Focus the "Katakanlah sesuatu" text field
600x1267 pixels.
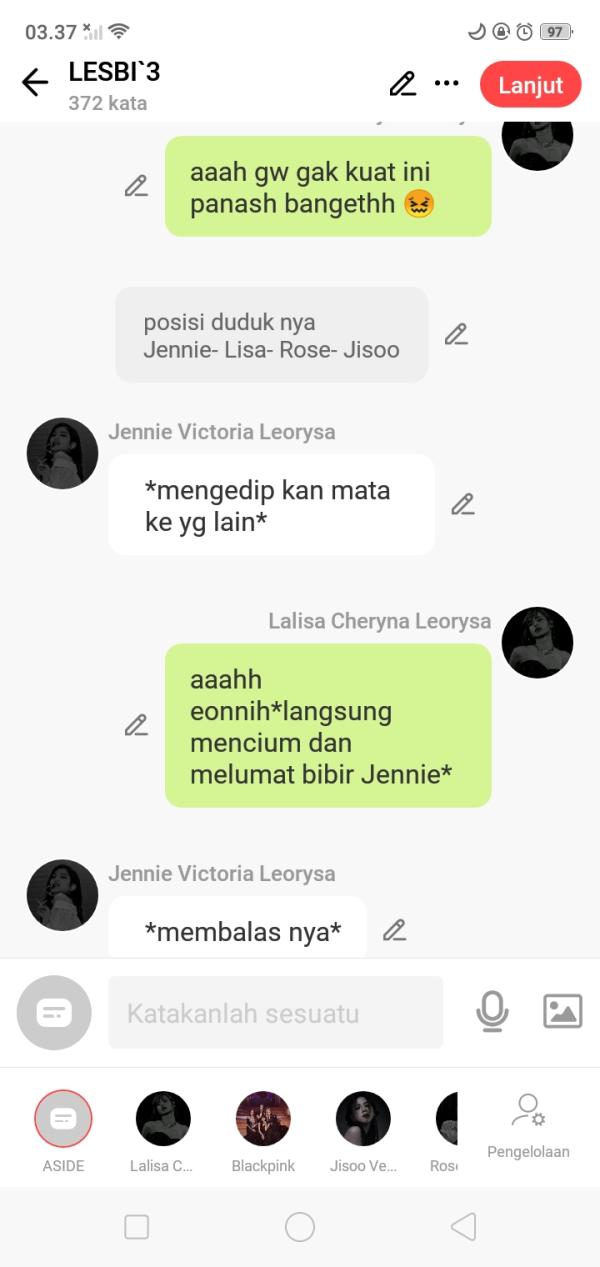275,1013
